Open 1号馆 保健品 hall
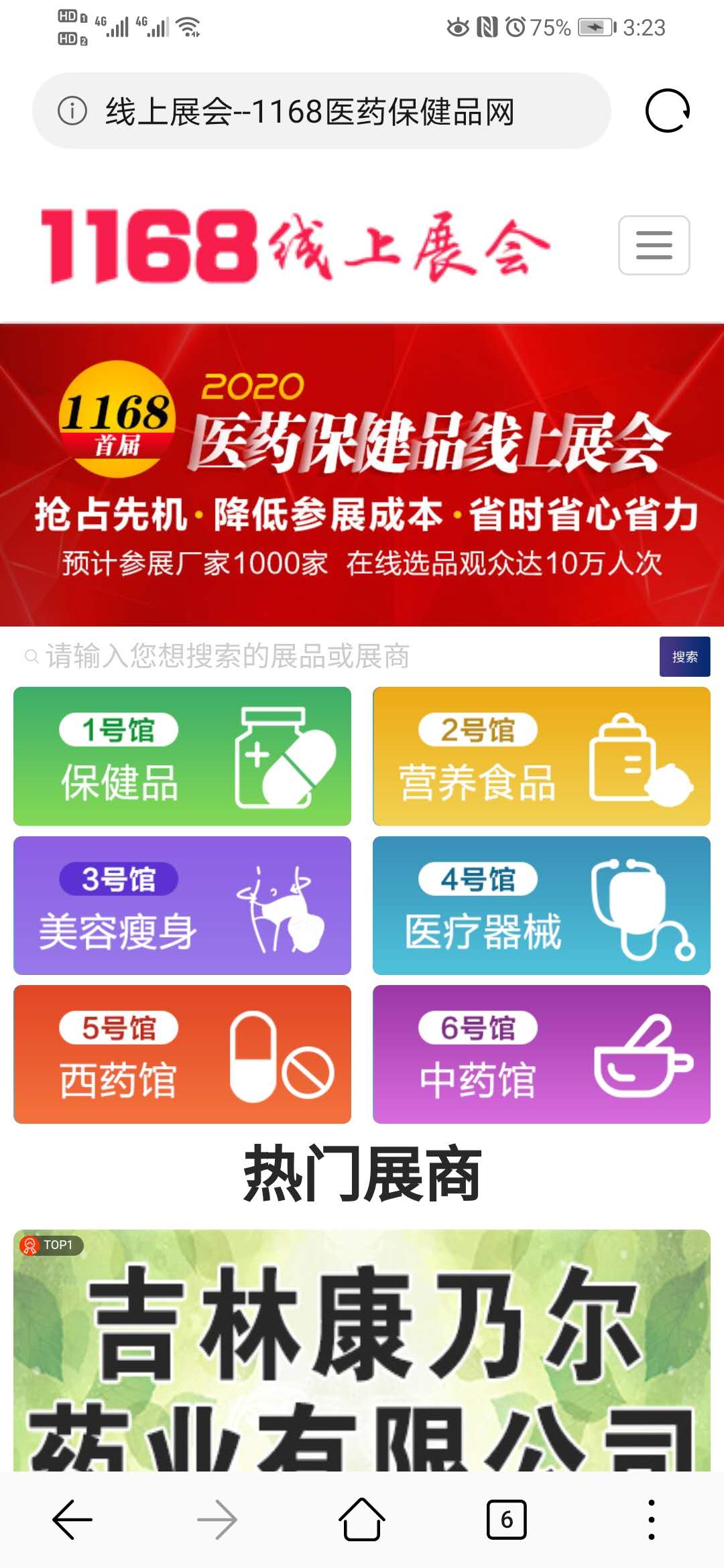 pos(182,756)
